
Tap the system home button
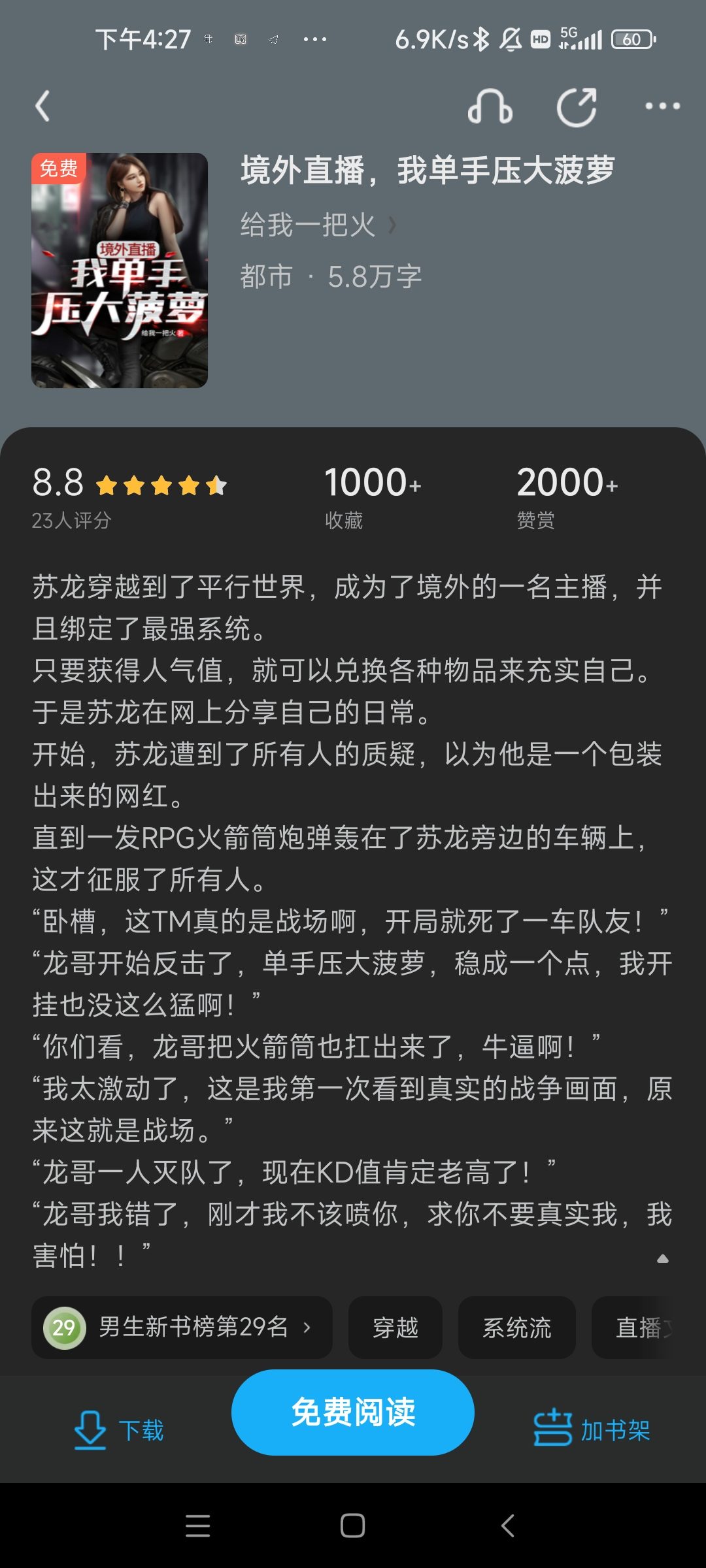point(352,1526)
